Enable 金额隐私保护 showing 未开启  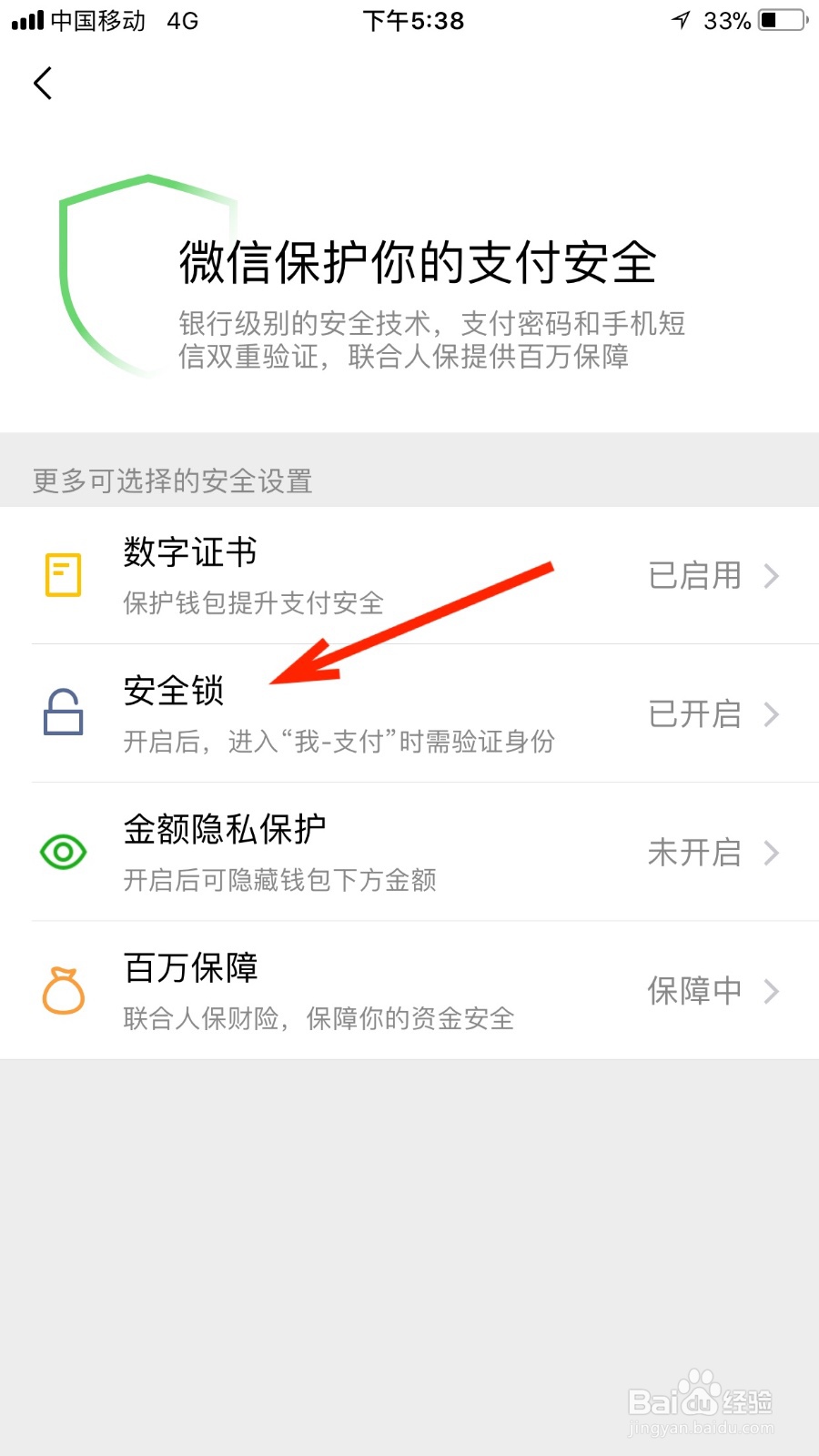(409, 853)
